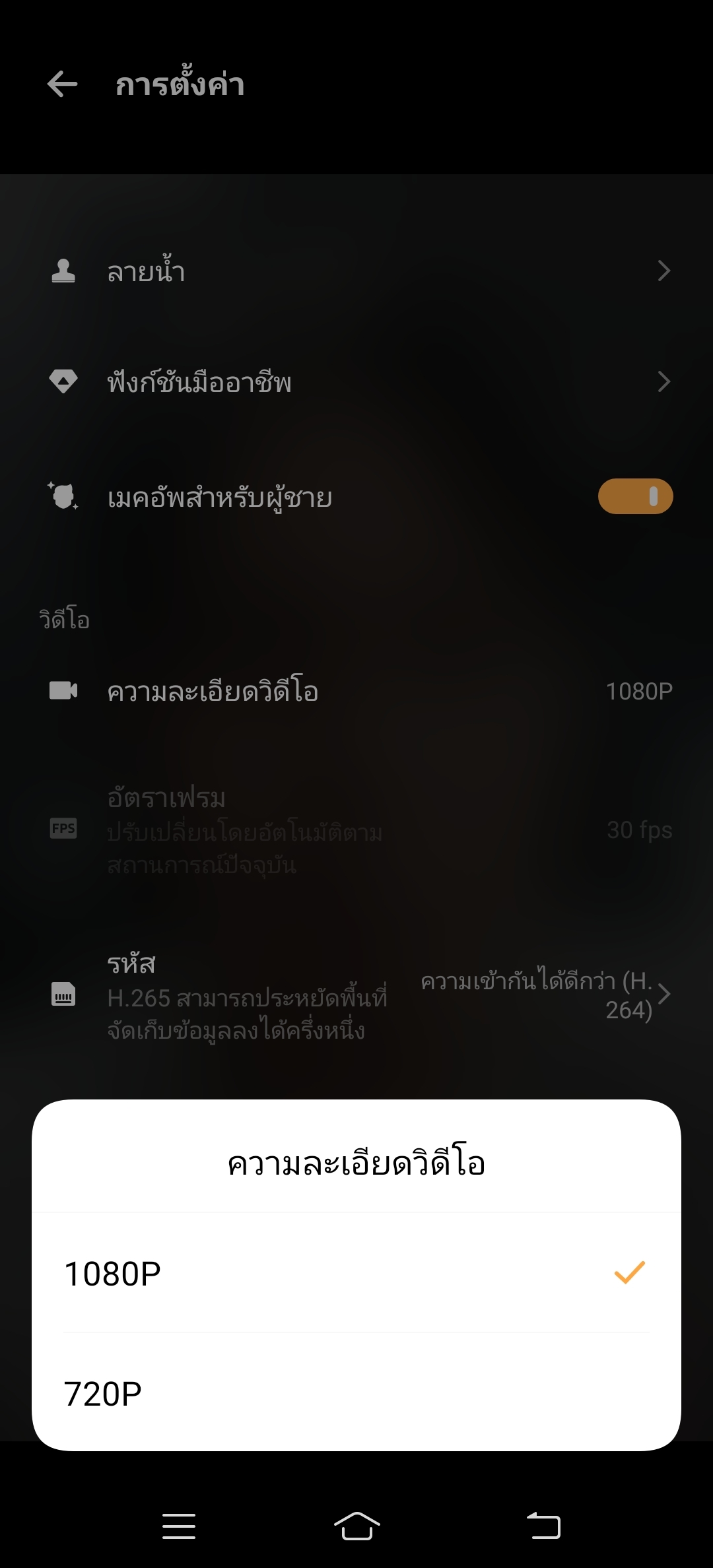Tap the system back button
The height and width of the screenshot is (1568, 713).
click(x=543, y=1526)
